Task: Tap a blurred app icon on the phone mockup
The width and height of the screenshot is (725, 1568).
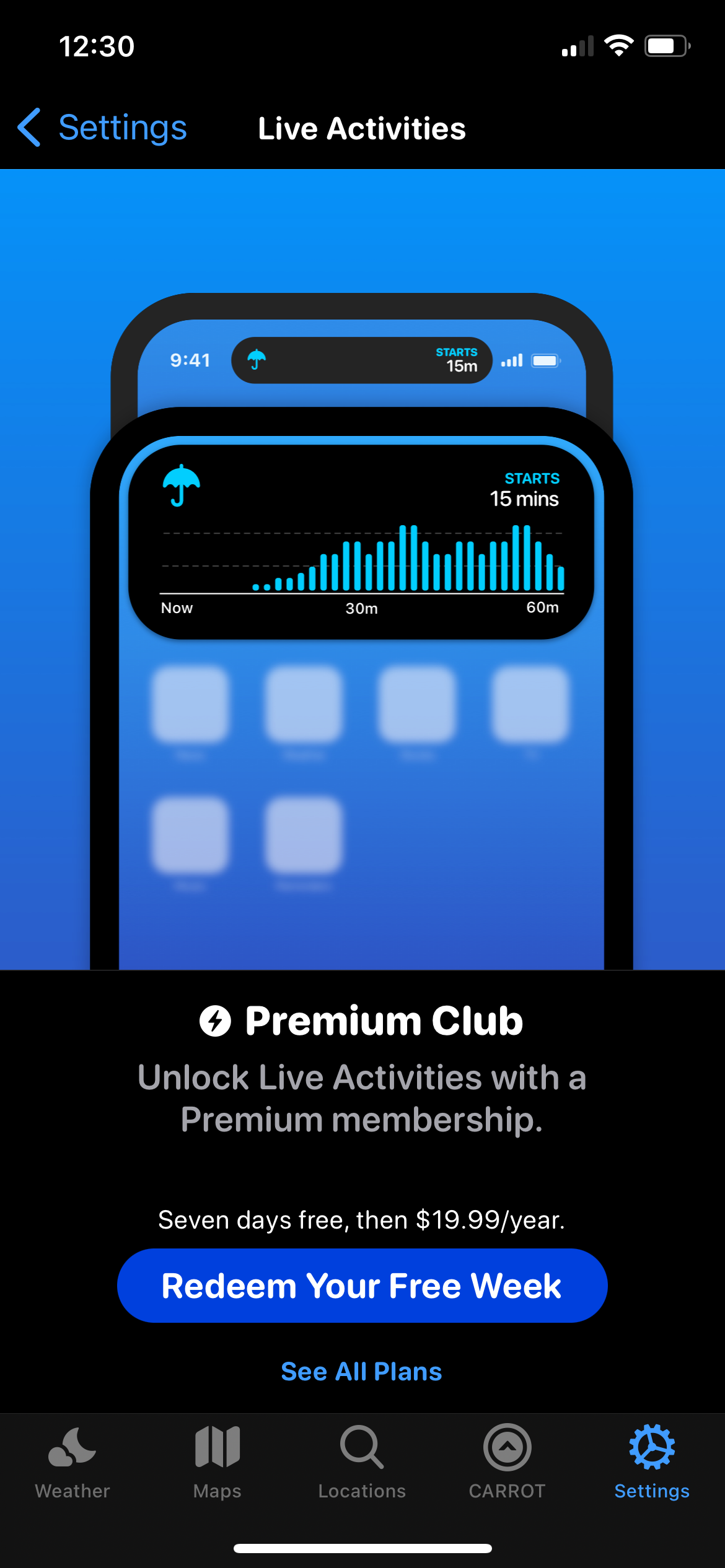Action: pos(191,706)
